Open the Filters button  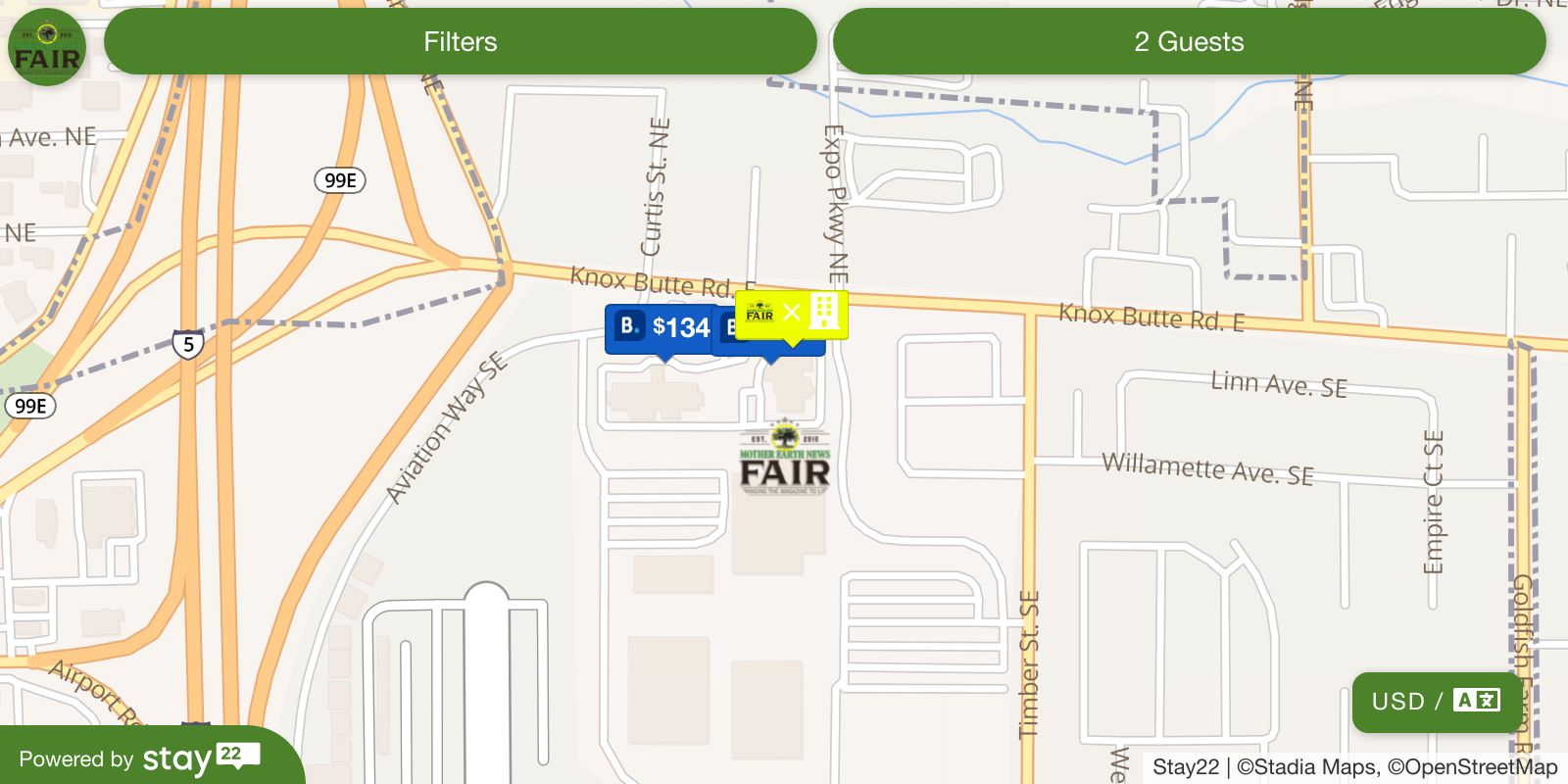tap(460, 41)
